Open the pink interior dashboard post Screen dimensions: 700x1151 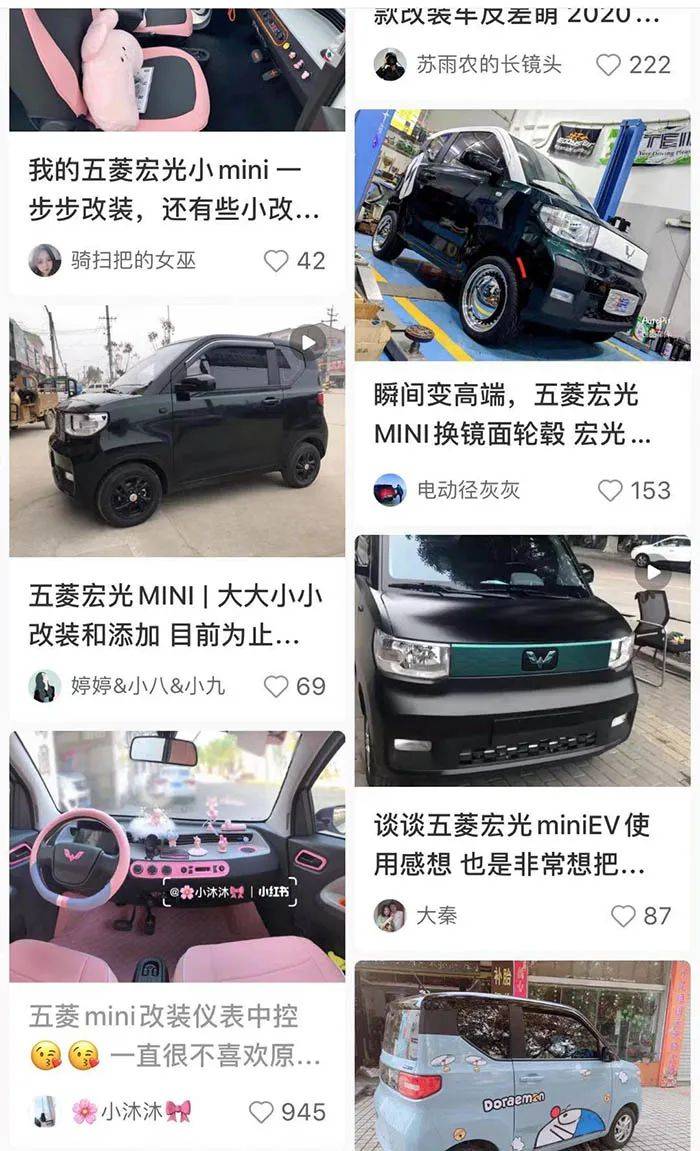tap(177, 856)
